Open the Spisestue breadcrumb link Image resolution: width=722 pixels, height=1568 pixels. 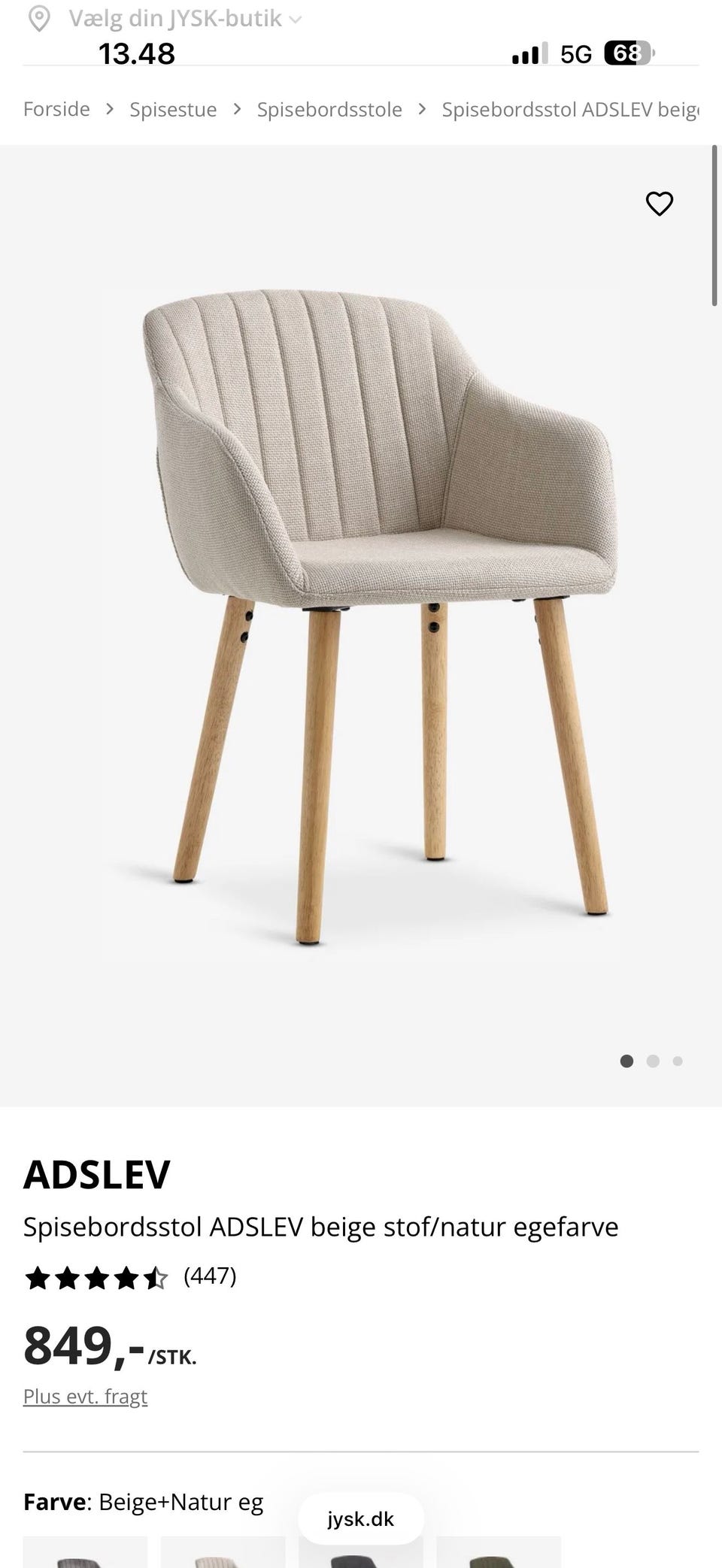pos(173,110)
